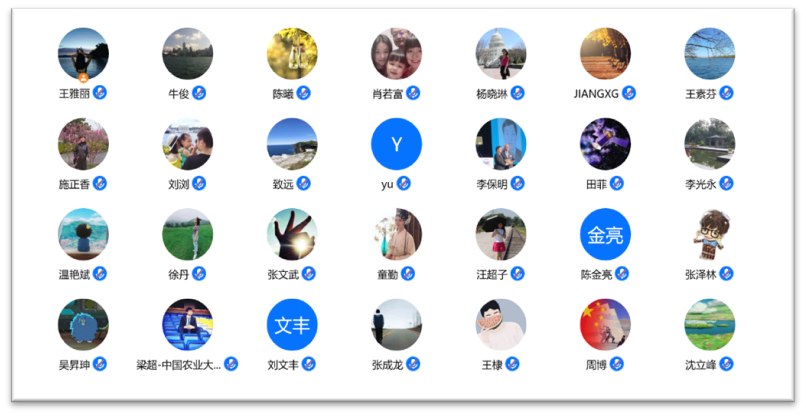Tap the 刘文丰 participant tile
This screenshot has width=806, height=416.
pos(292,325)
